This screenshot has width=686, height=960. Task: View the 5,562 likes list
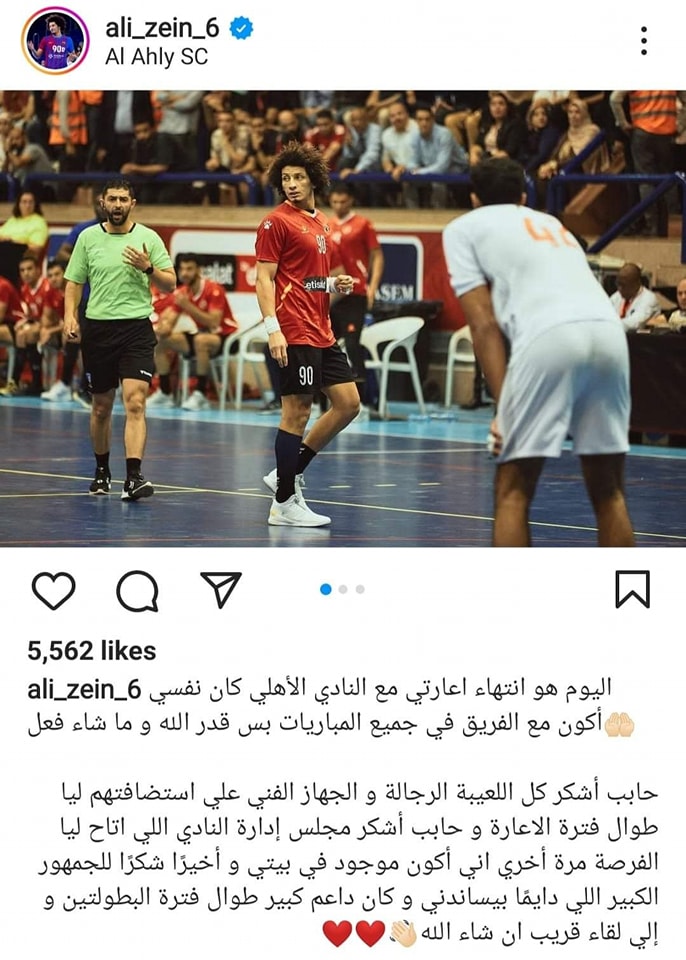92,651
